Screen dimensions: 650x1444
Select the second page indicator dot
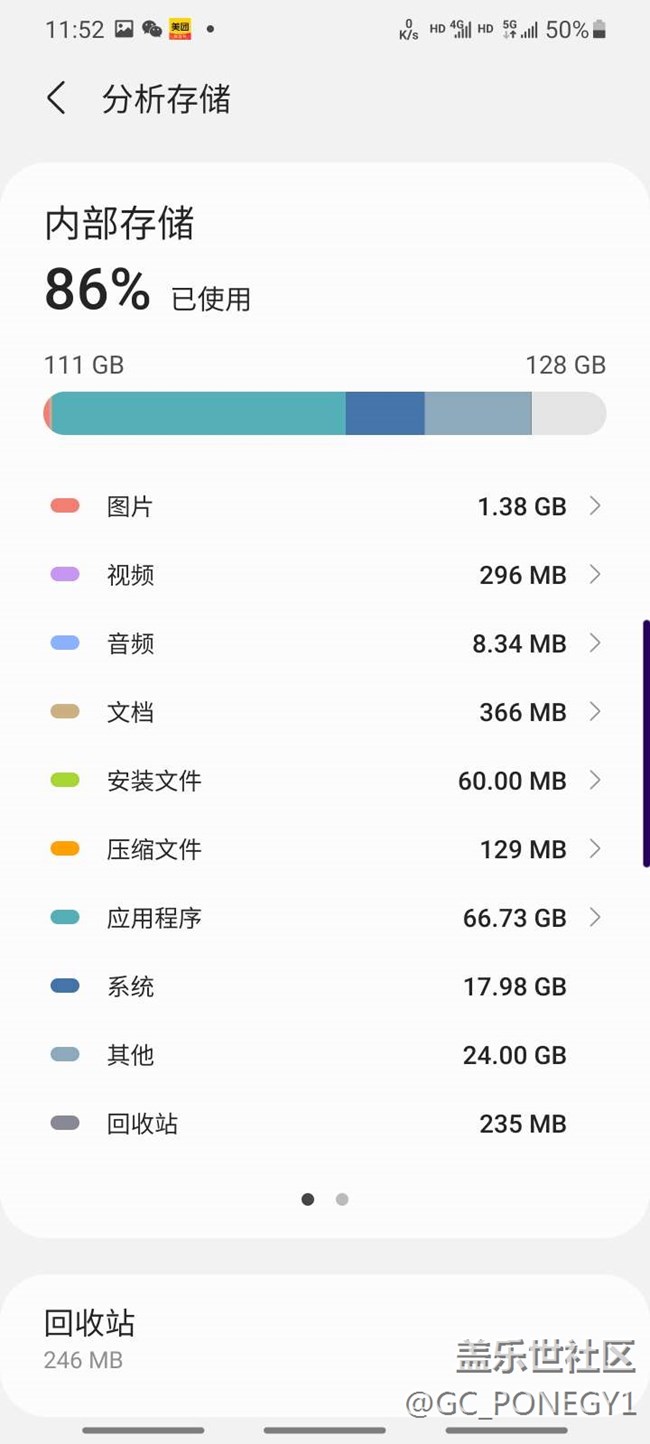click(x=342, y=1199)
